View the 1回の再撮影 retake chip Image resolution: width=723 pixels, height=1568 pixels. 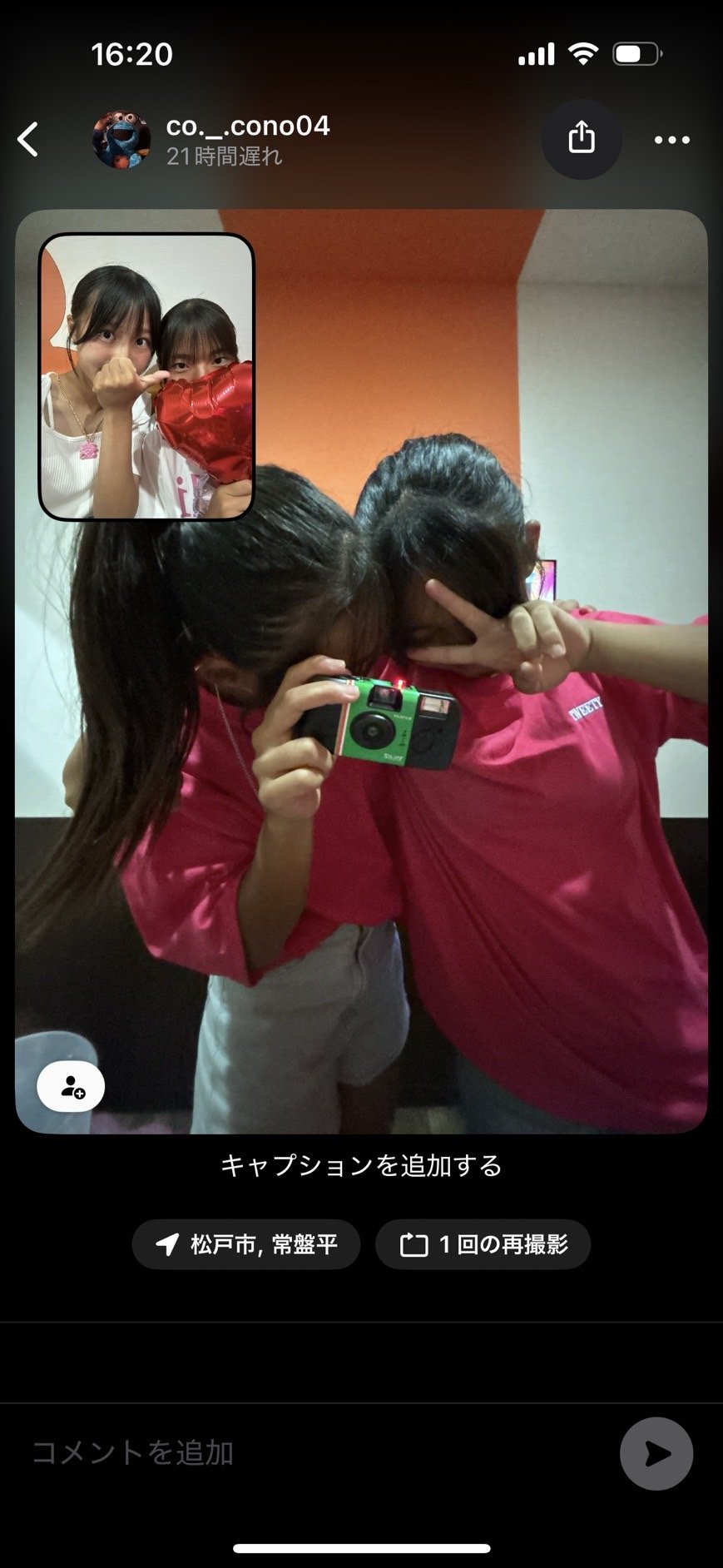click(483, 1244)
